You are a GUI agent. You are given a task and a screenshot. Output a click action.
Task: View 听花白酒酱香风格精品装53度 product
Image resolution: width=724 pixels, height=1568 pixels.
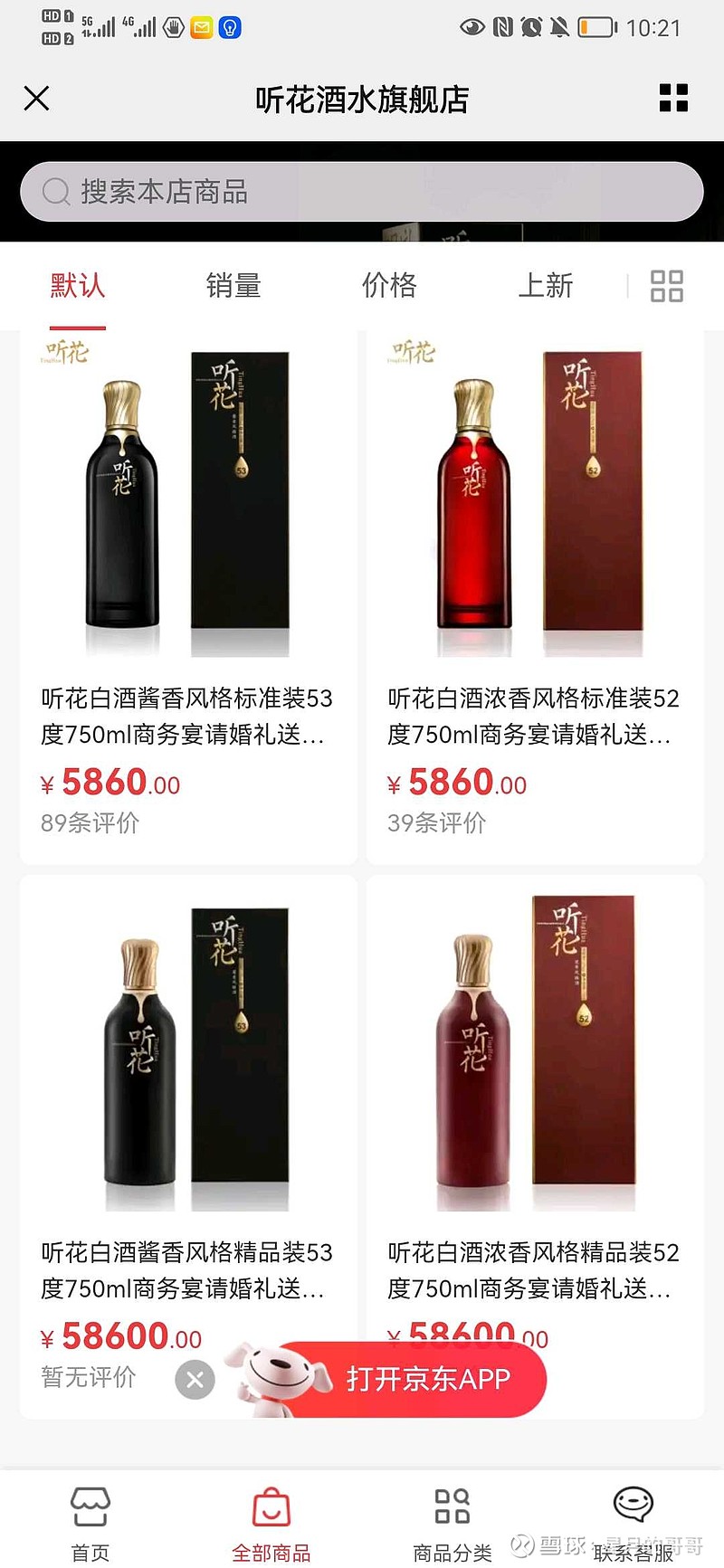click(188, 1146)
